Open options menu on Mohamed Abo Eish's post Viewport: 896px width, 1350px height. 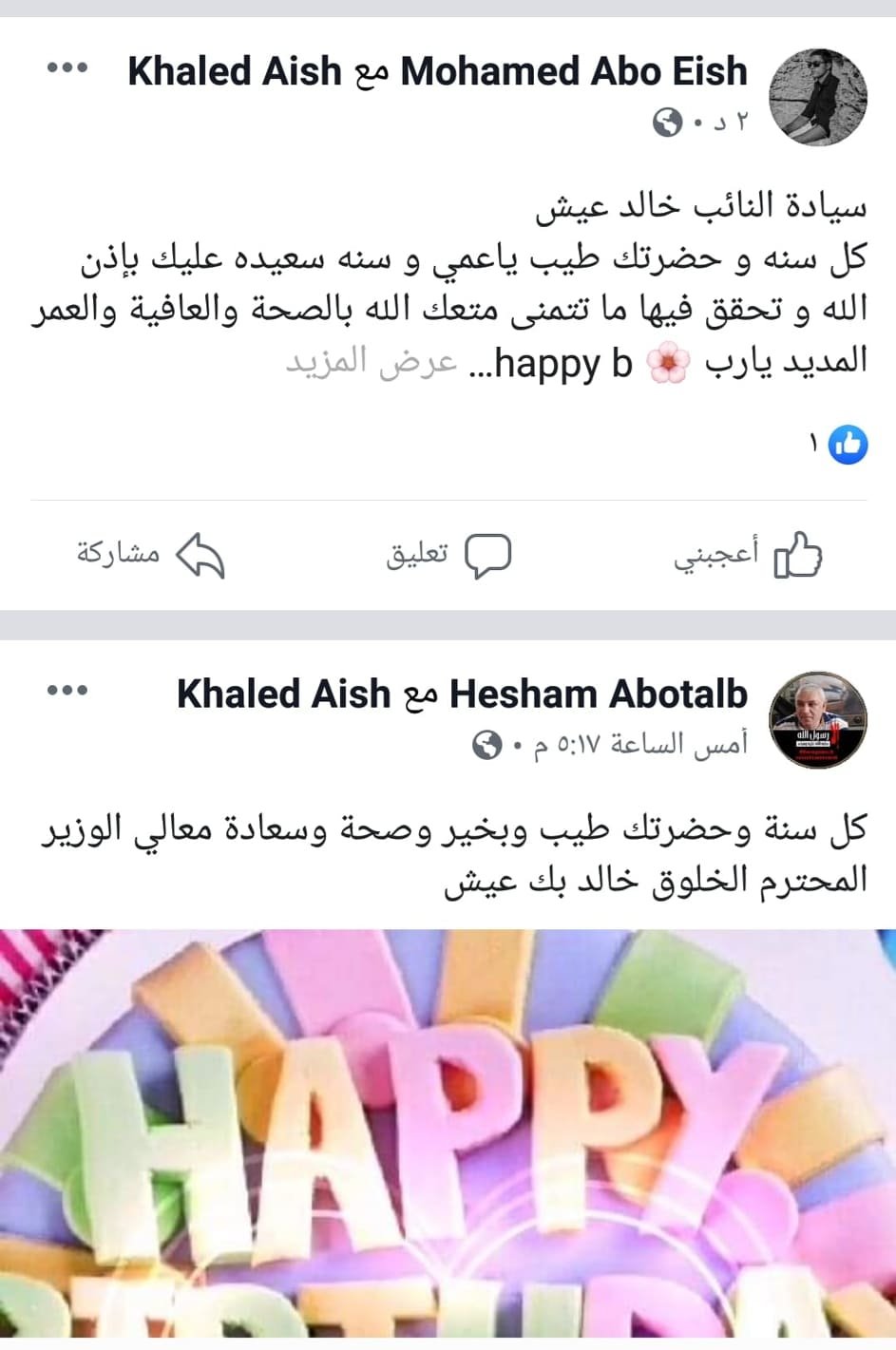click(67, 68)
